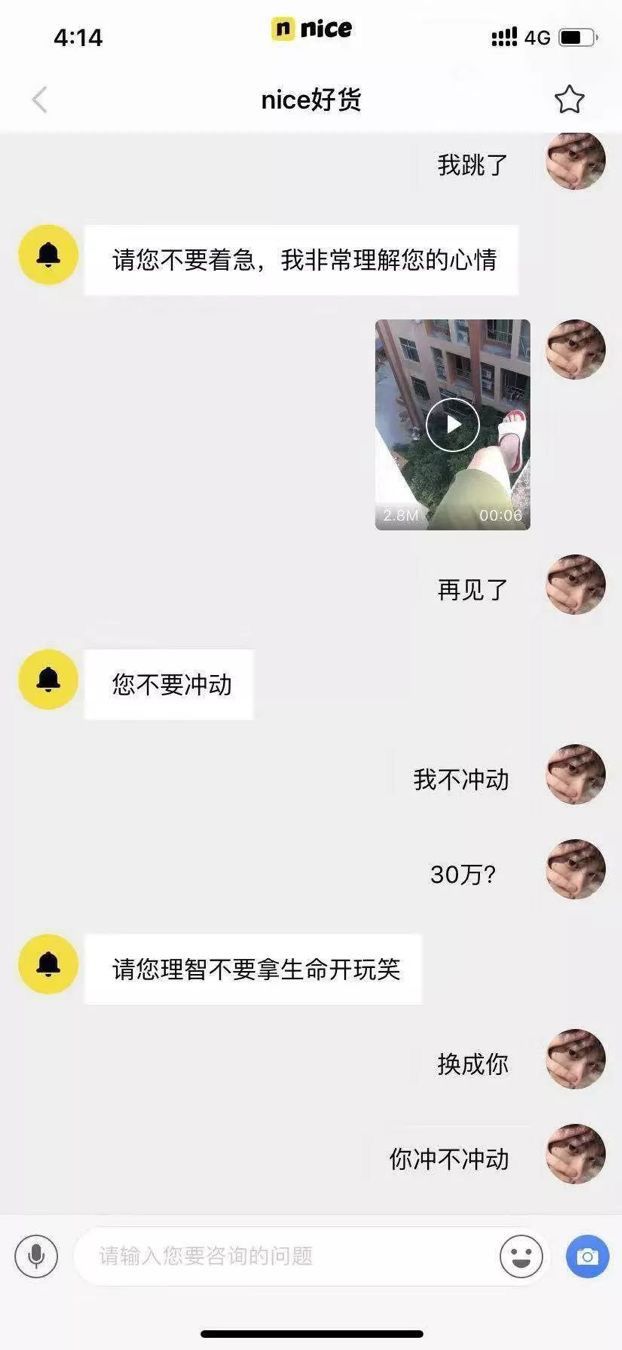Open the emoji picker
This screenshot has width=622, height=1350.
[x=521, y=1256]
